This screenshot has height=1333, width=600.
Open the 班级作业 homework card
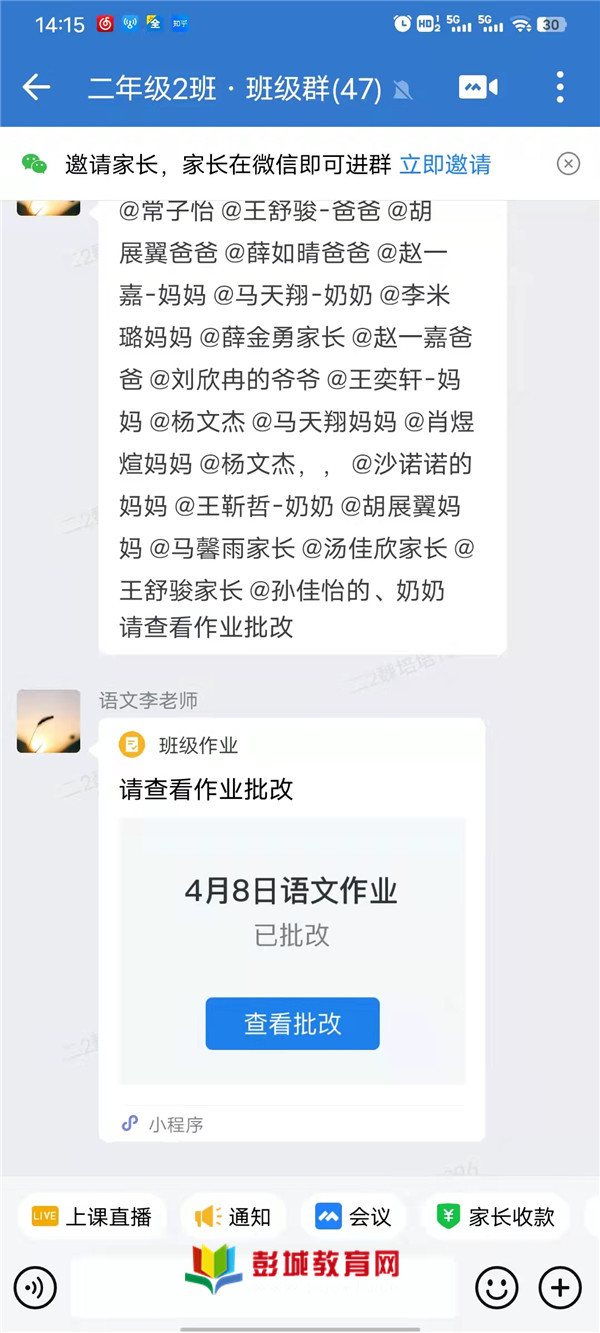(x=291, y=790)
